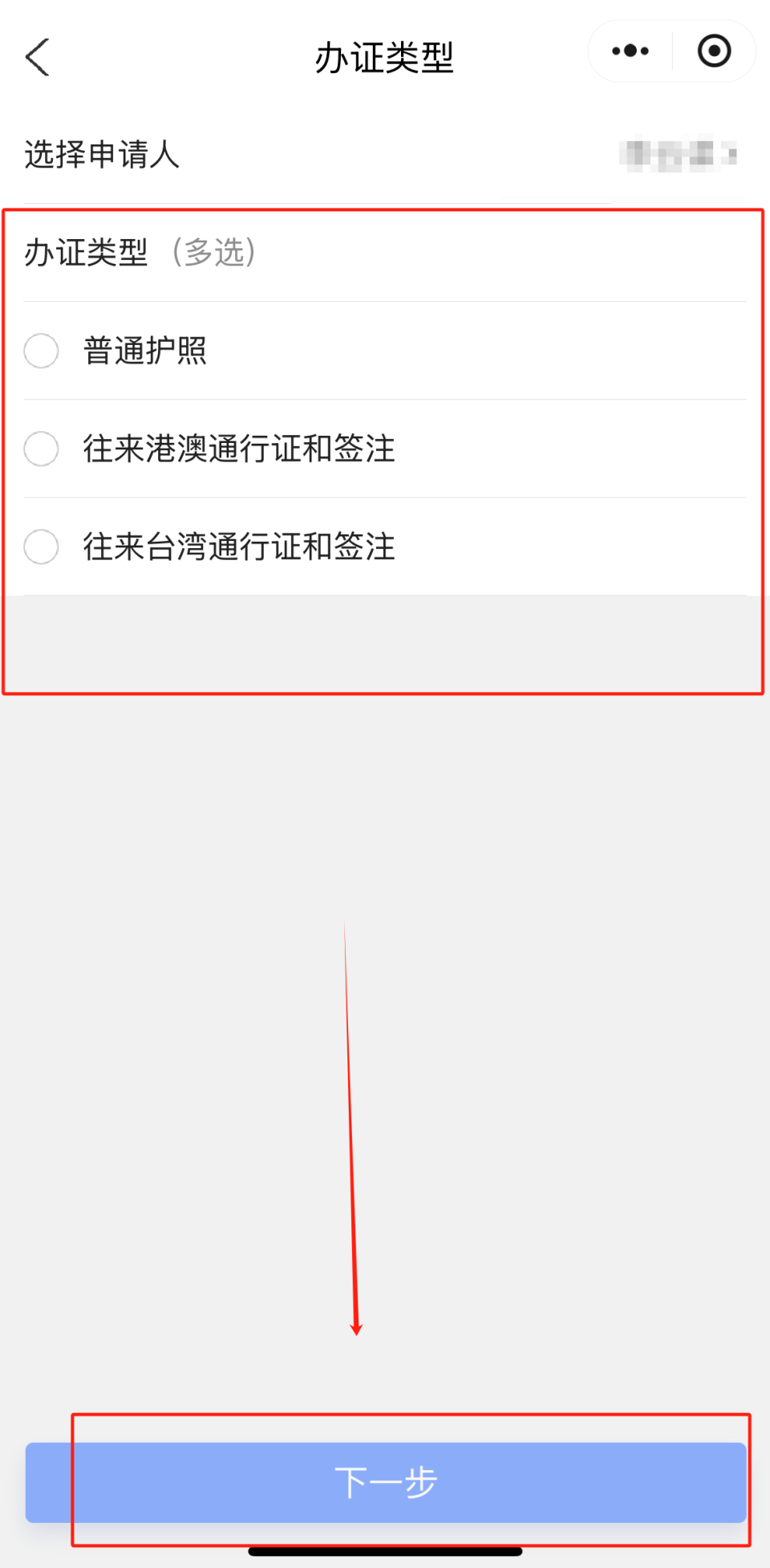The height and width of the screenshot is (1568, 770).
Task: Check 往来港澳通行证和签注
Action: point(41,450)
